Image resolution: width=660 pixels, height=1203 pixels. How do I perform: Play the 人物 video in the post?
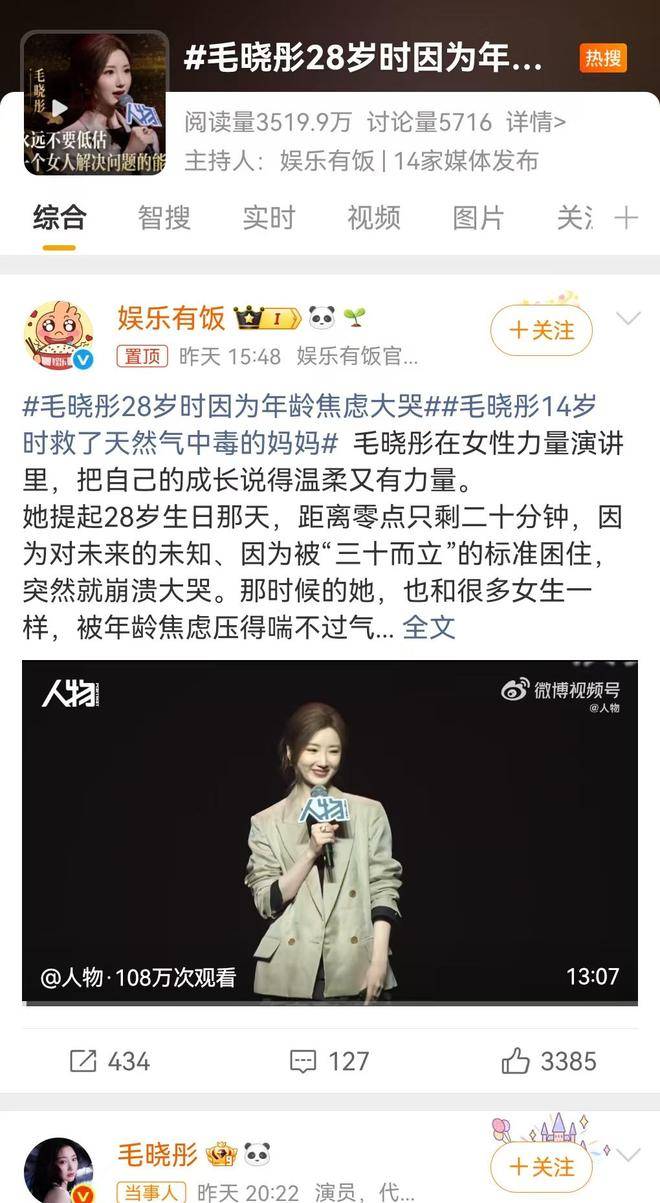coord(330,830)
